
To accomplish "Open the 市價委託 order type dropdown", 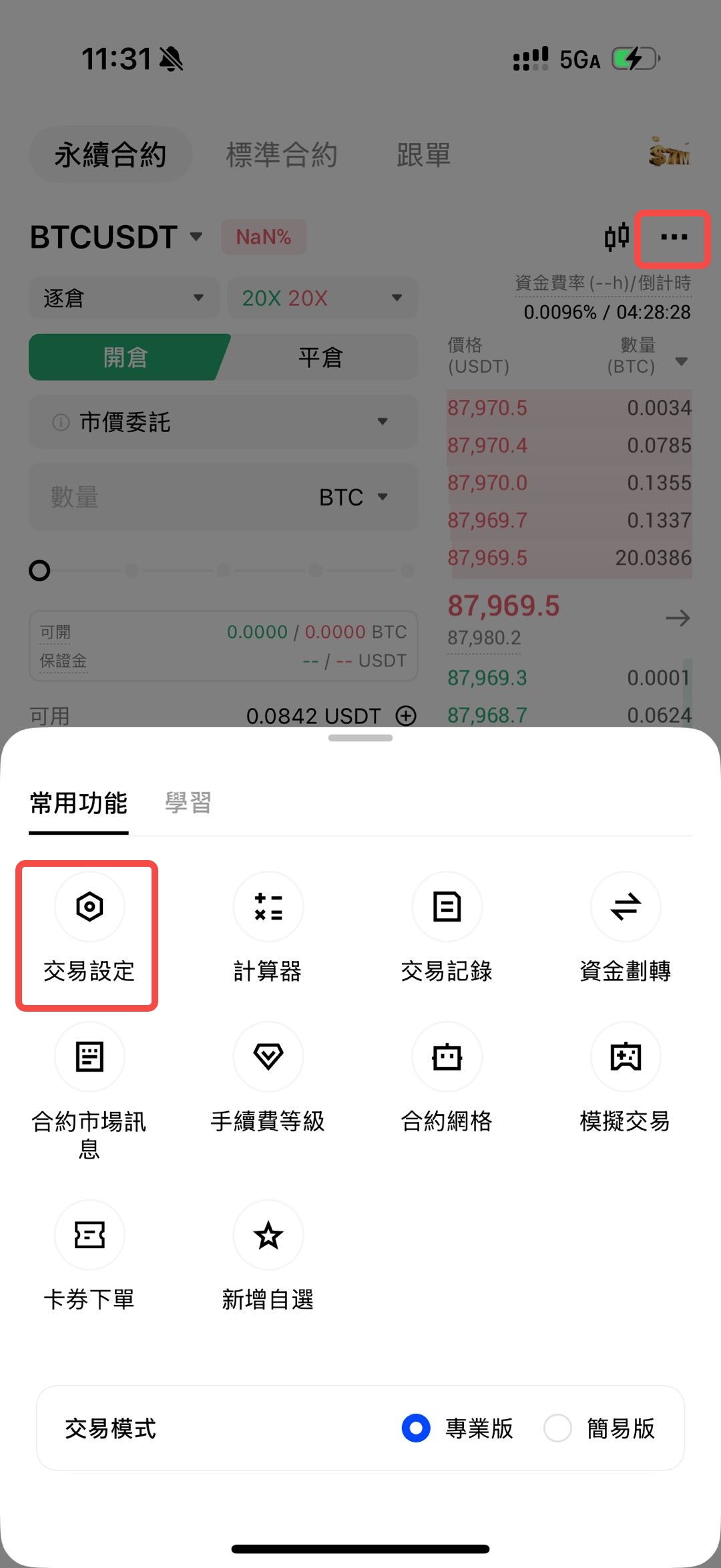I will (222, 421).
